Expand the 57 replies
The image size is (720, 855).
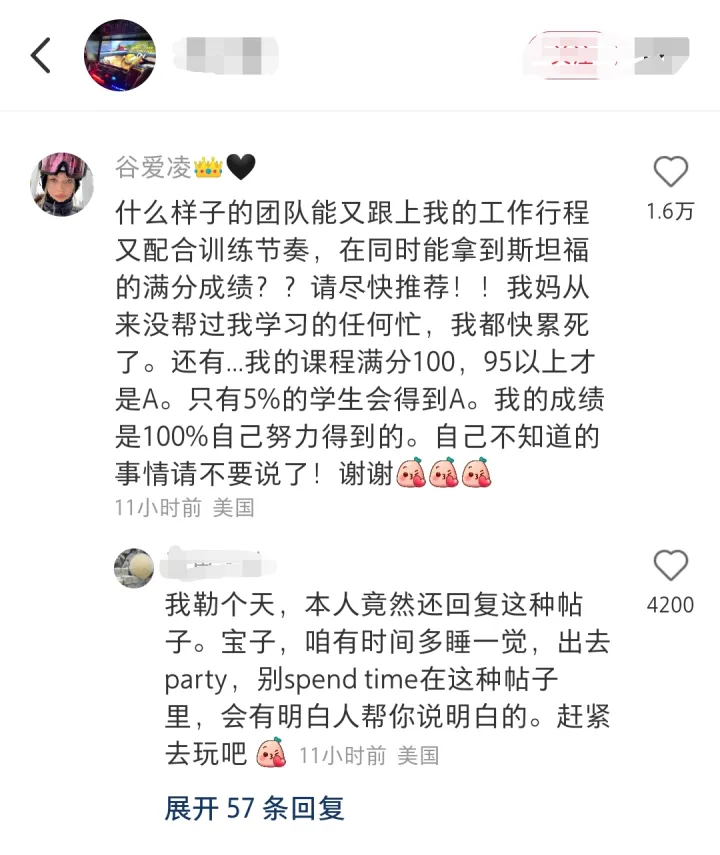(x=254, y=808)
